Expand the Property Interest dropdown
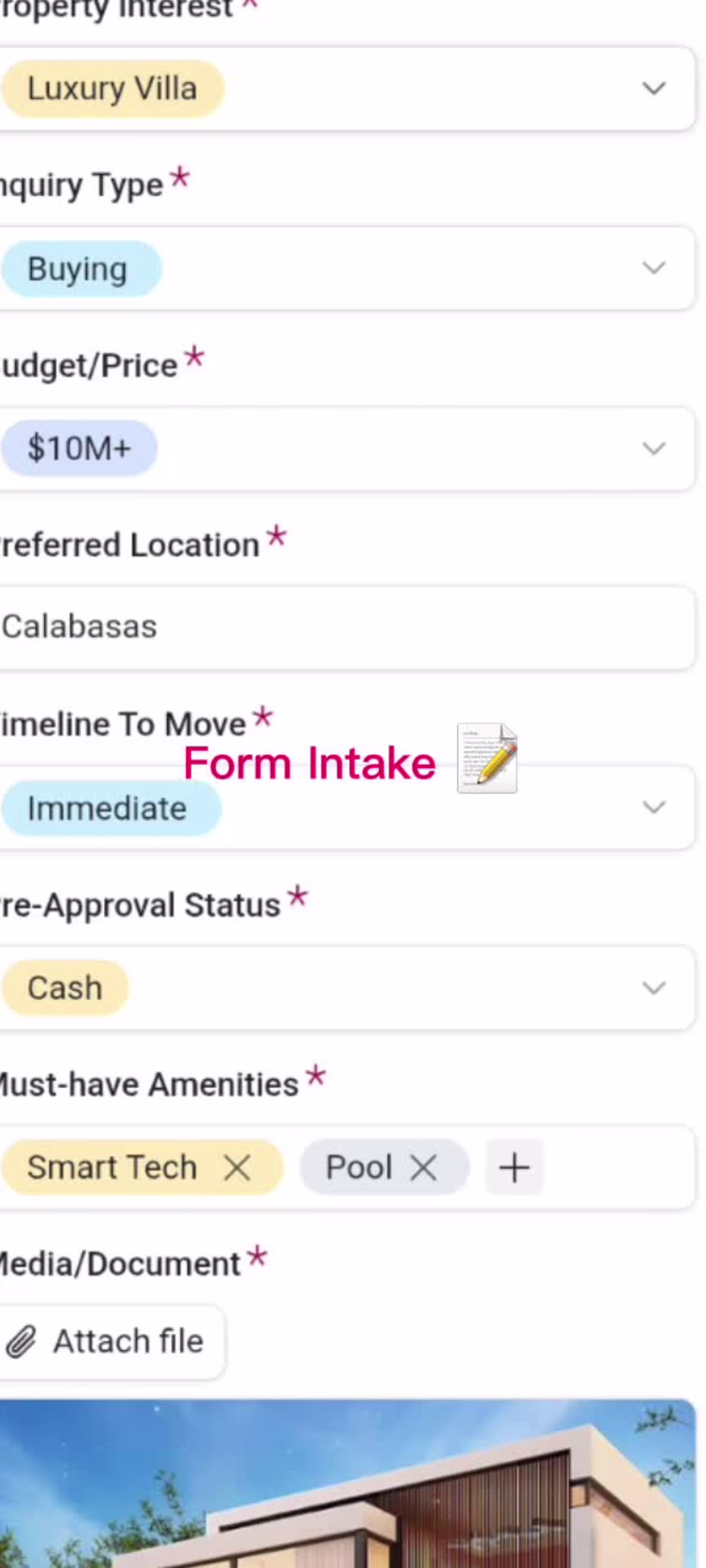Screen dimensions: 706x1568 tap(653, 88)
